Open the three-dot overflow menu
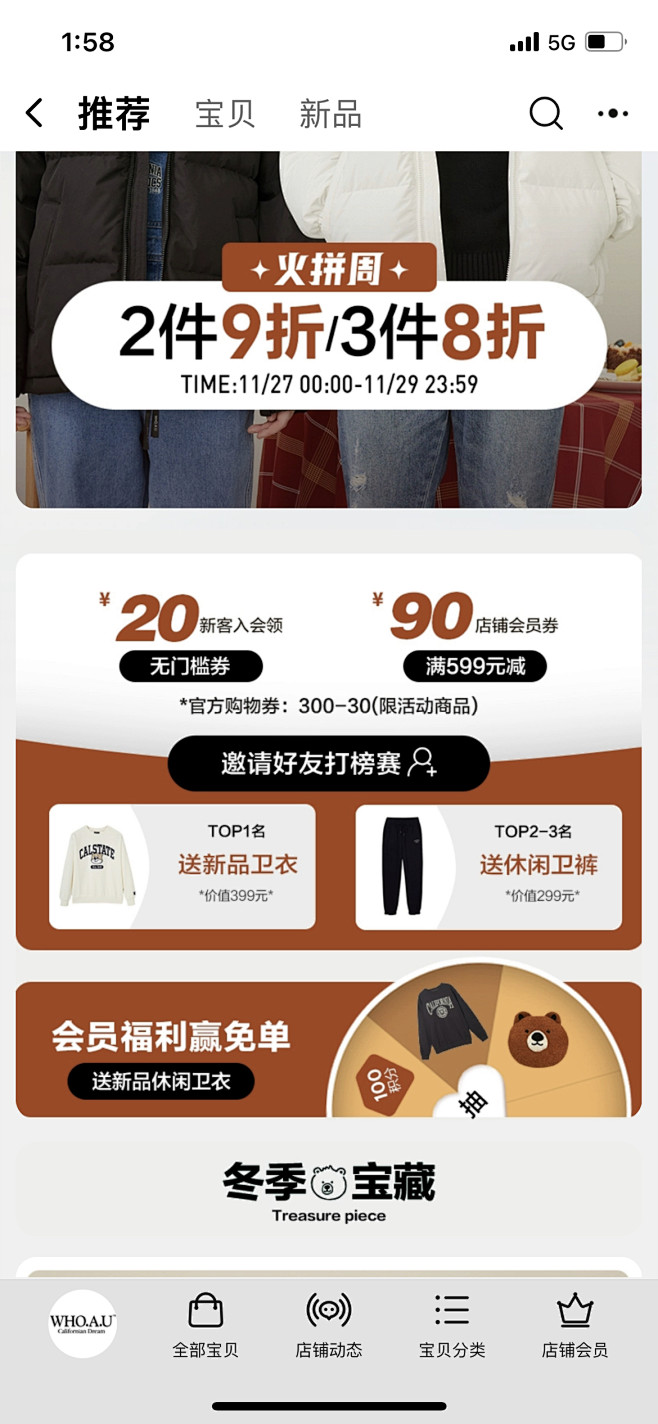Screen dimensions: 658x1424 [x=613, y=113]
